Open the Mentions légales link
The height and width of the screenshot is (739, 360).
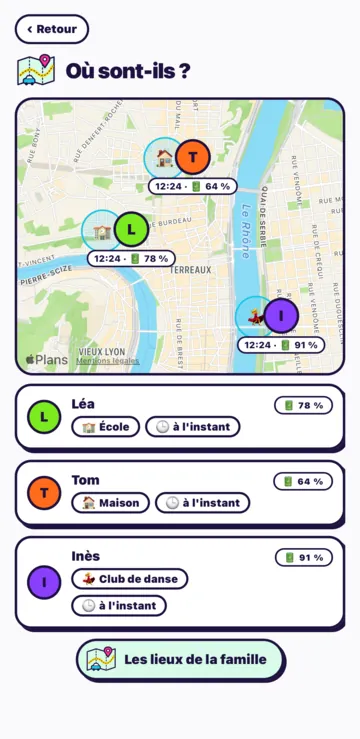coord(107,361)
